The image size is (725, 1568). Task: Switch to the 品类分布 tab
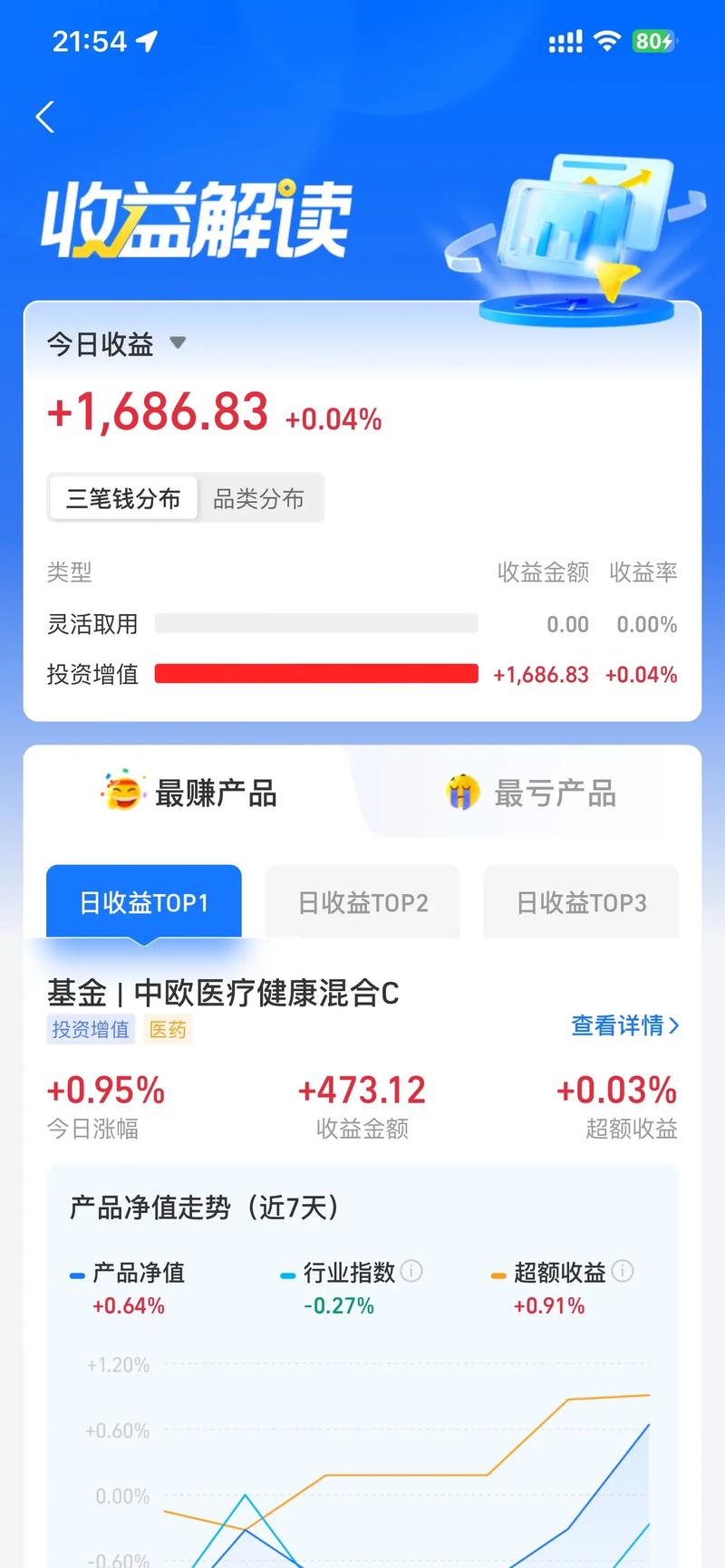tap(261, 497)
